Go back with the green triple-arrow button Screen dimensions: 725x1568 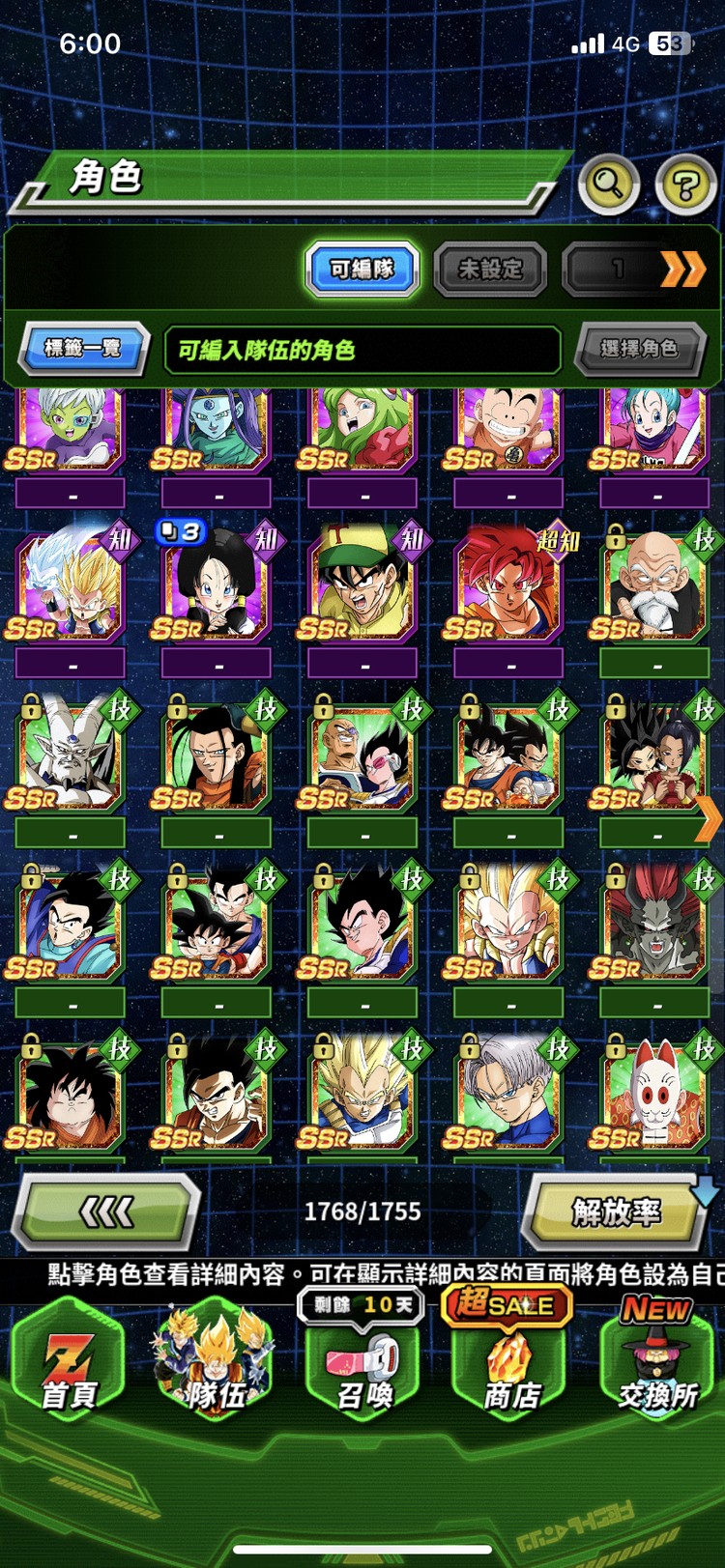tap(106, 1211)
